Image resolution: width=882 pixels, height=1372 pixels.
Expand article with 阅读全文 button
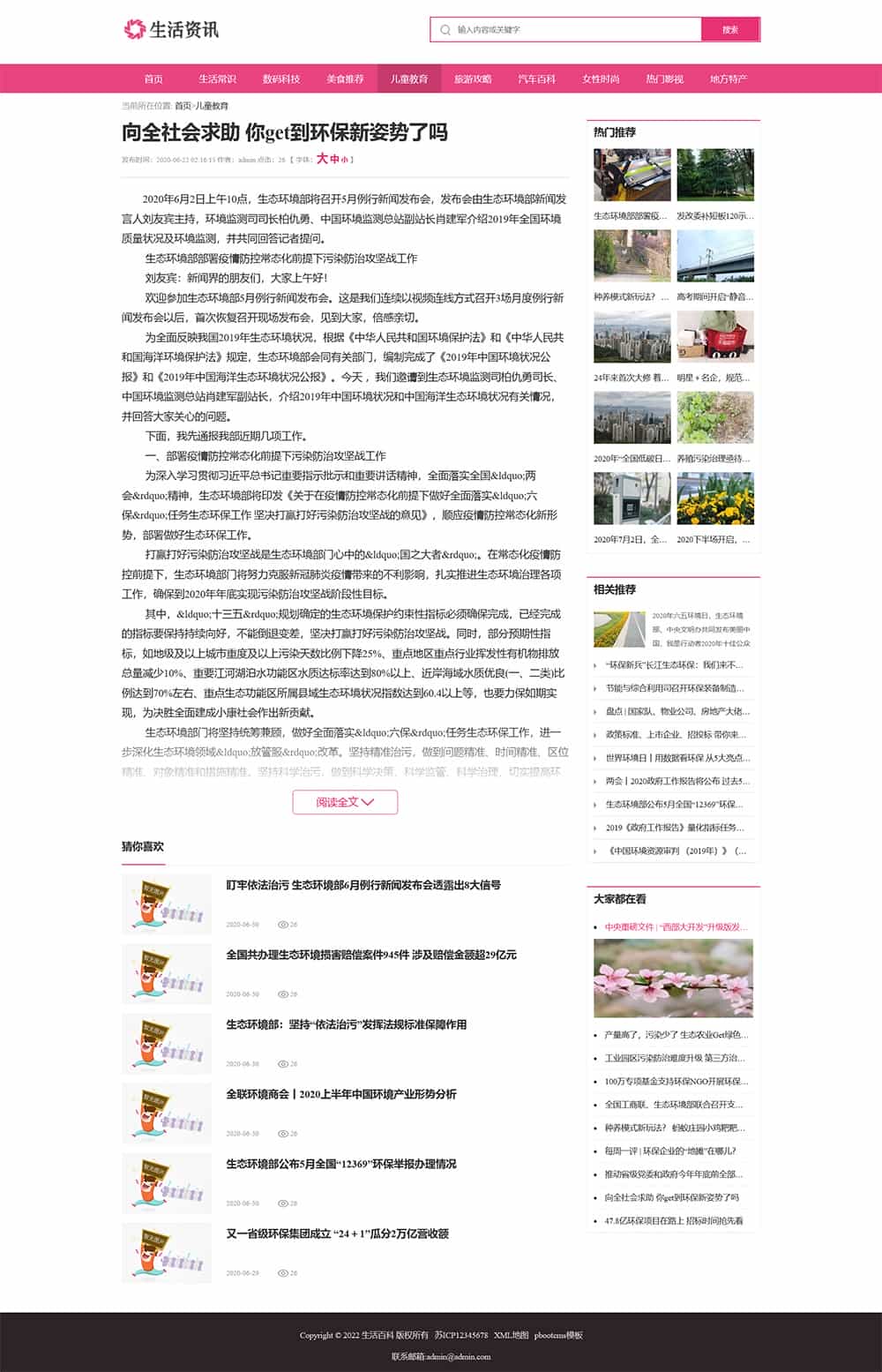coord(345,802)
